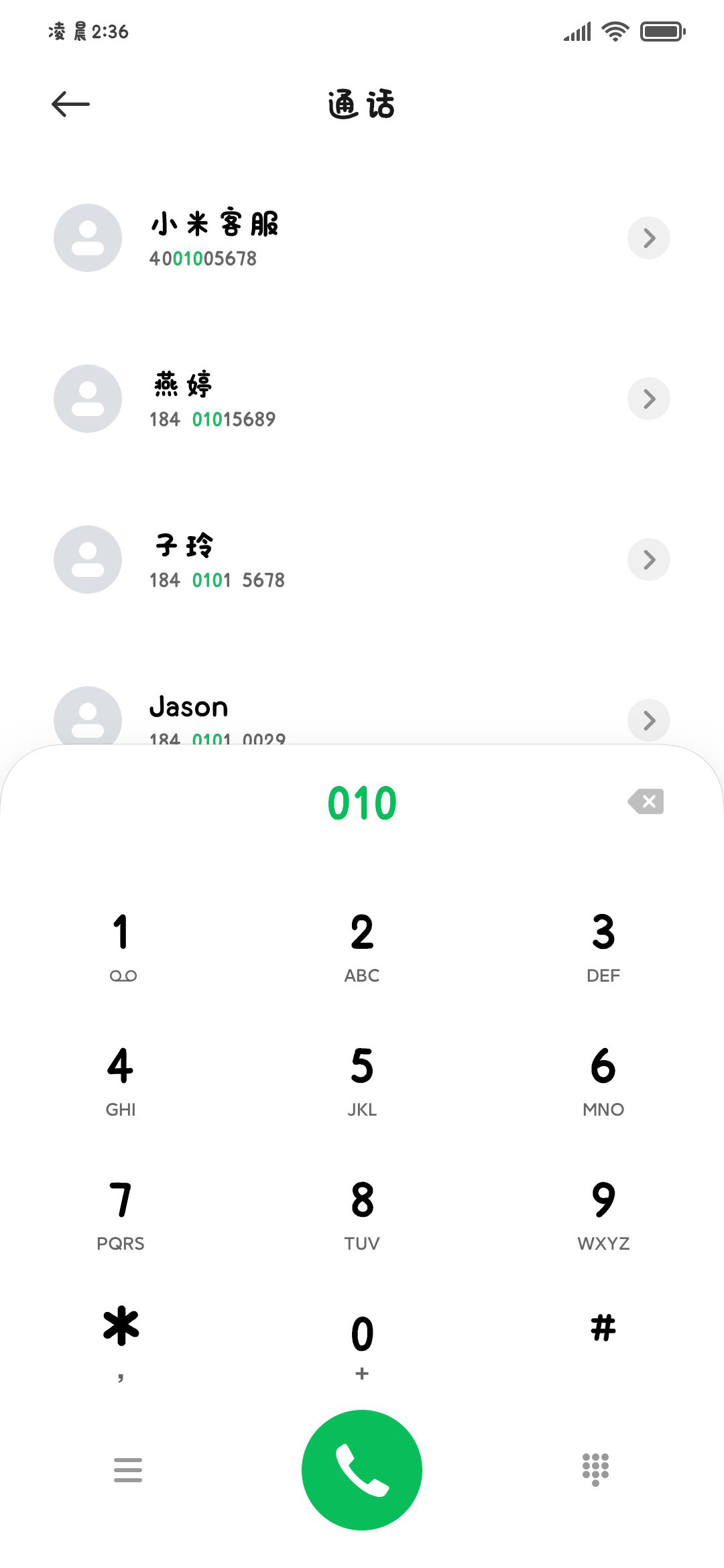Enter number 5 JKL
Viewport: 724px width, 1568px height.
[362, 1080]
